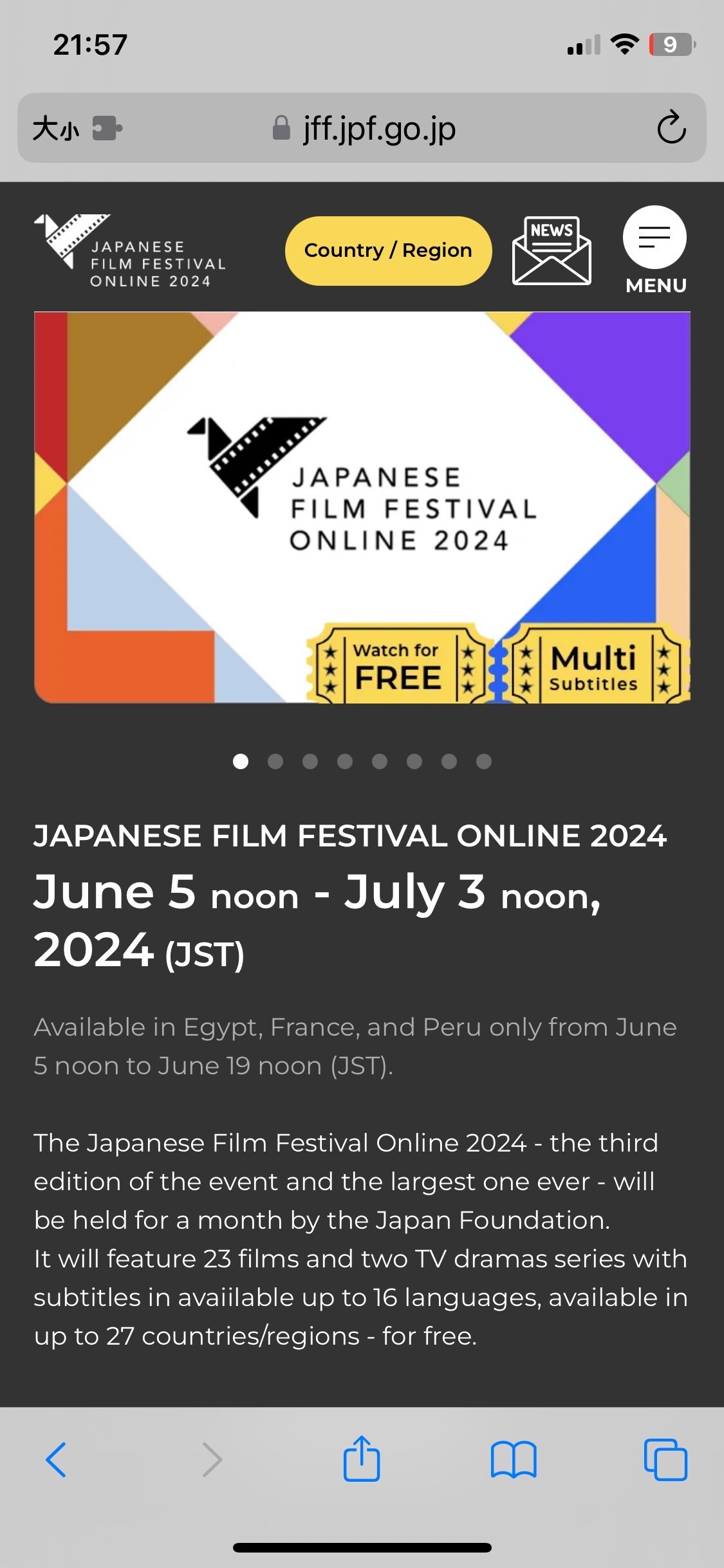The height and width of the screenshot is (1568, 724).
Task: Open the NEWS envelope icon
Action: (552, 250)
